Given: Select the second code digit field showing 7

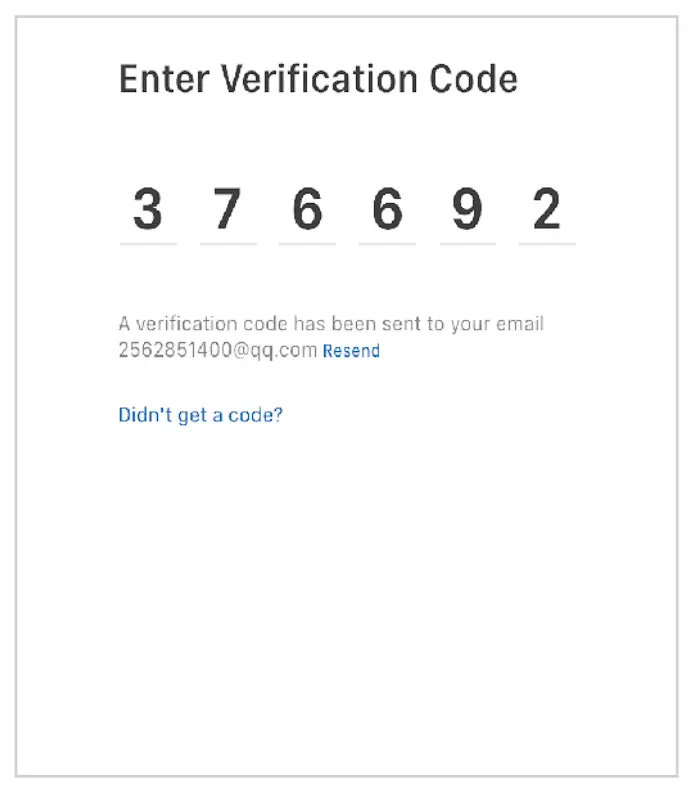Looking at the screenshot, I should (x=228, y=211).
